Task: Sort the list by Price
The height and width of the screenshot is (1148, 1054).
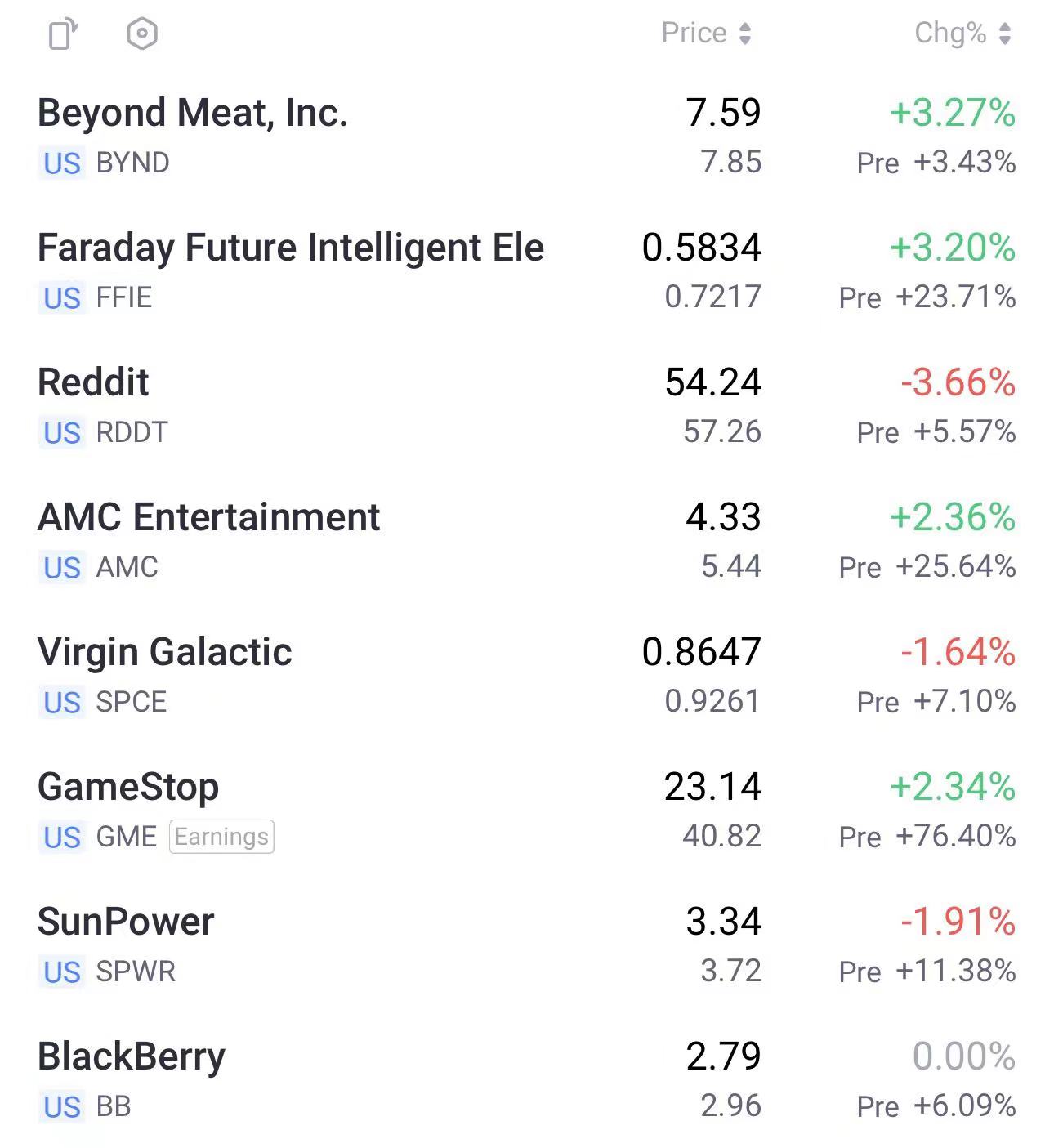Action: [x=706, y=34]
